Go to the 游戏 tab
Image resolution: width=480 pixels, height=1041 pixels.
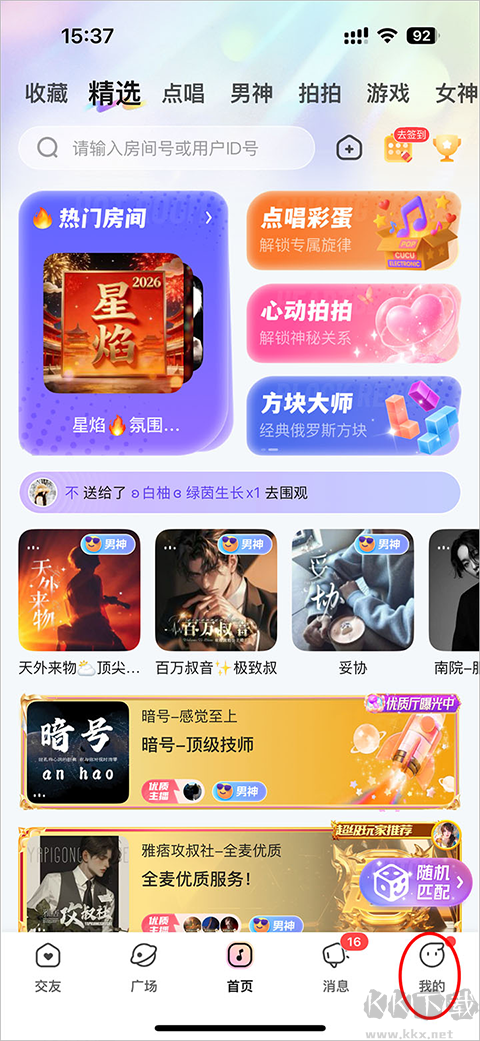(x=388, y=94)
